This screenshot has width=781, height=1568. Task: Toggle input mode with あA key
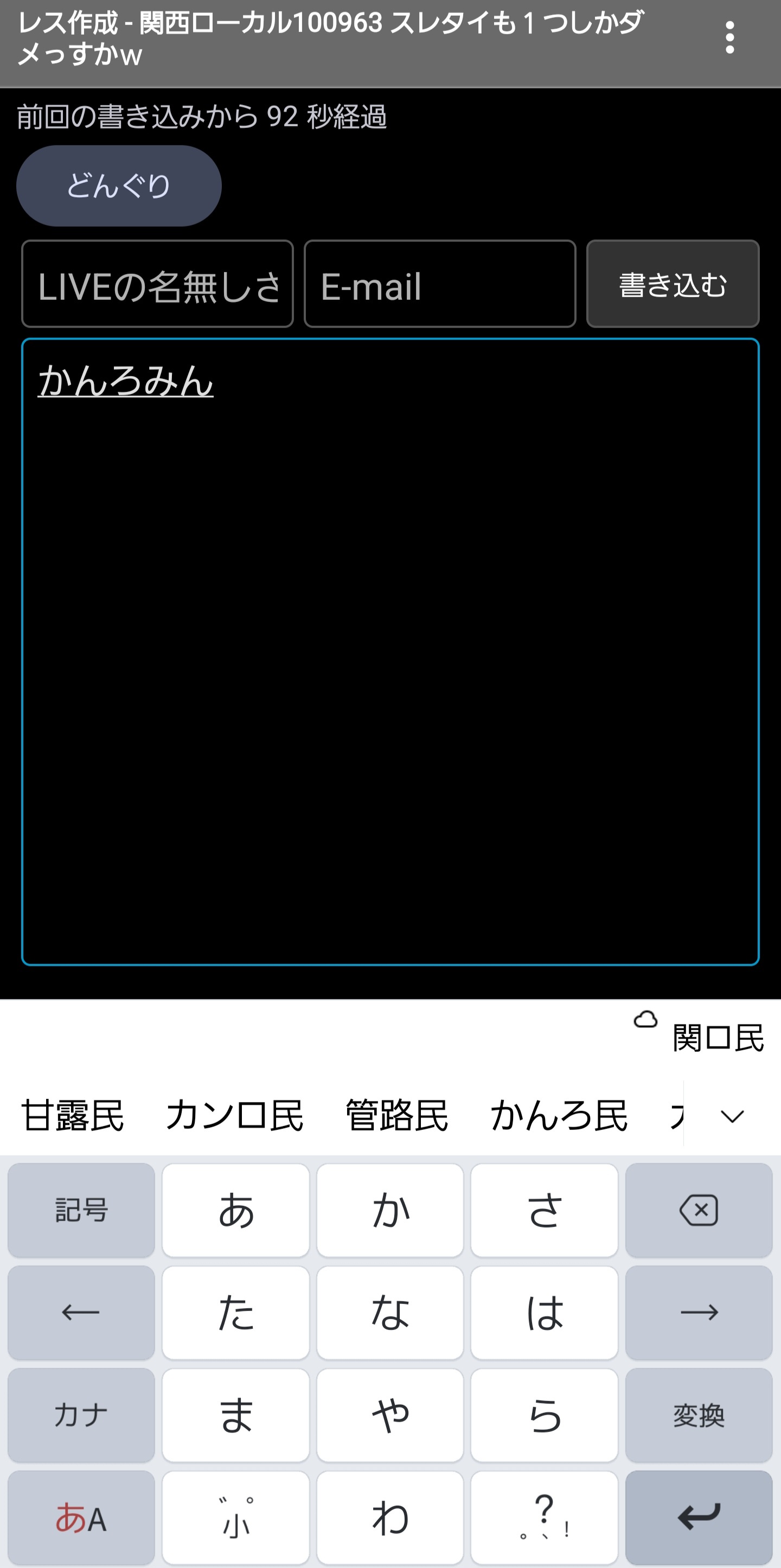[81, 1518]
